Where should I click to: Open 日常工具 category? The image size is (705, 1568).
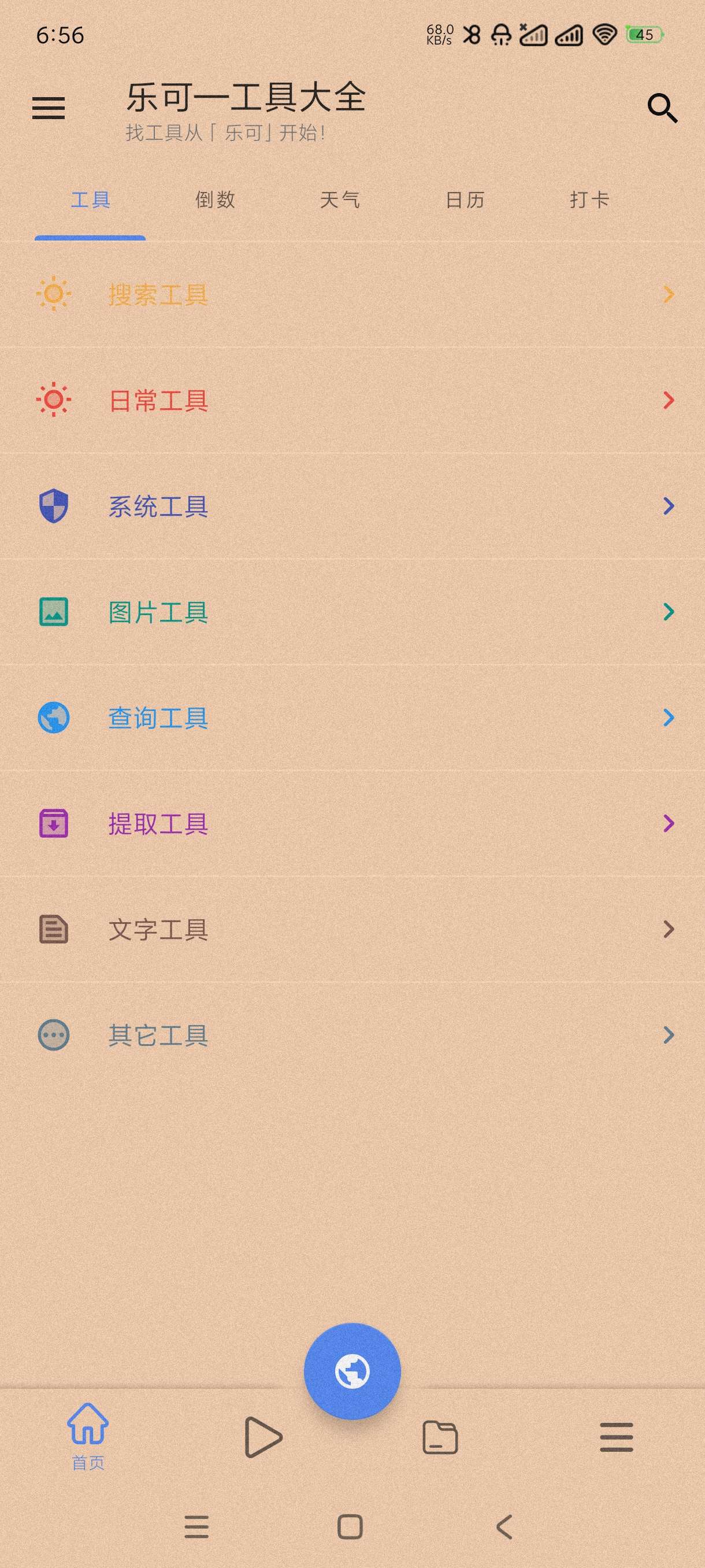(x=352, y=401)
